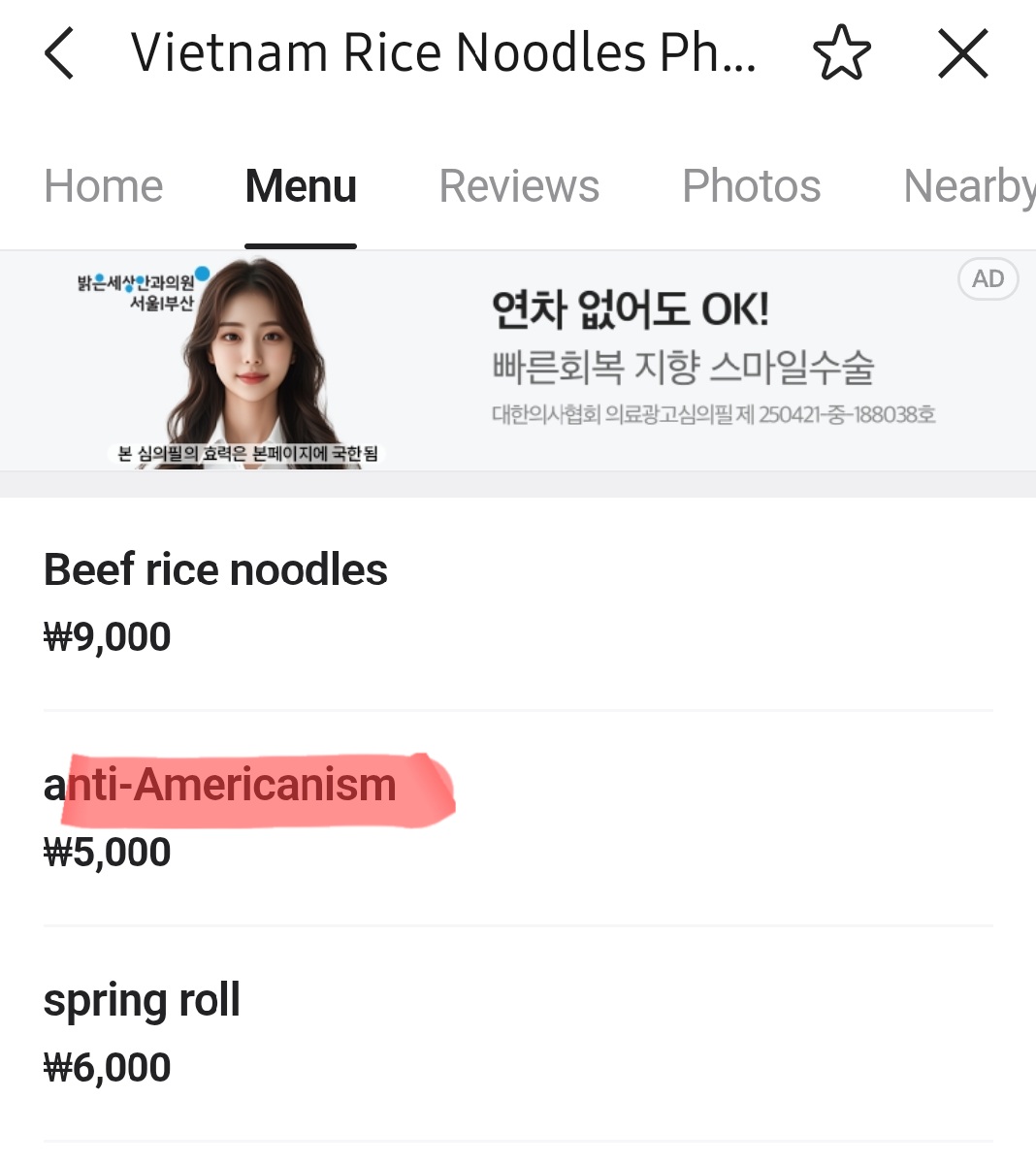Select the Menu tab
The height and width of the screenshot is (1164, 1036).
301,186
